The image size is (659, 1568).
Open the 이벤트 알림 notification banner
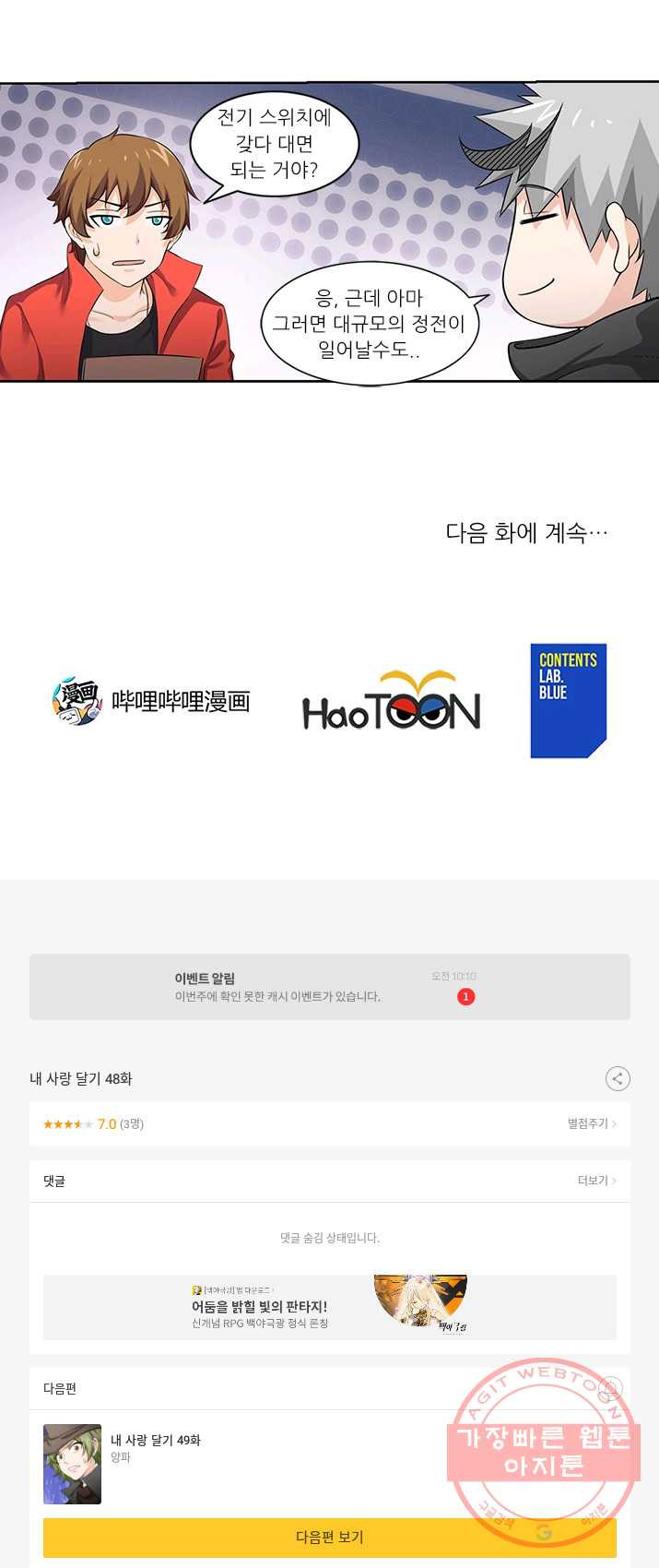(x=329, y=986)
